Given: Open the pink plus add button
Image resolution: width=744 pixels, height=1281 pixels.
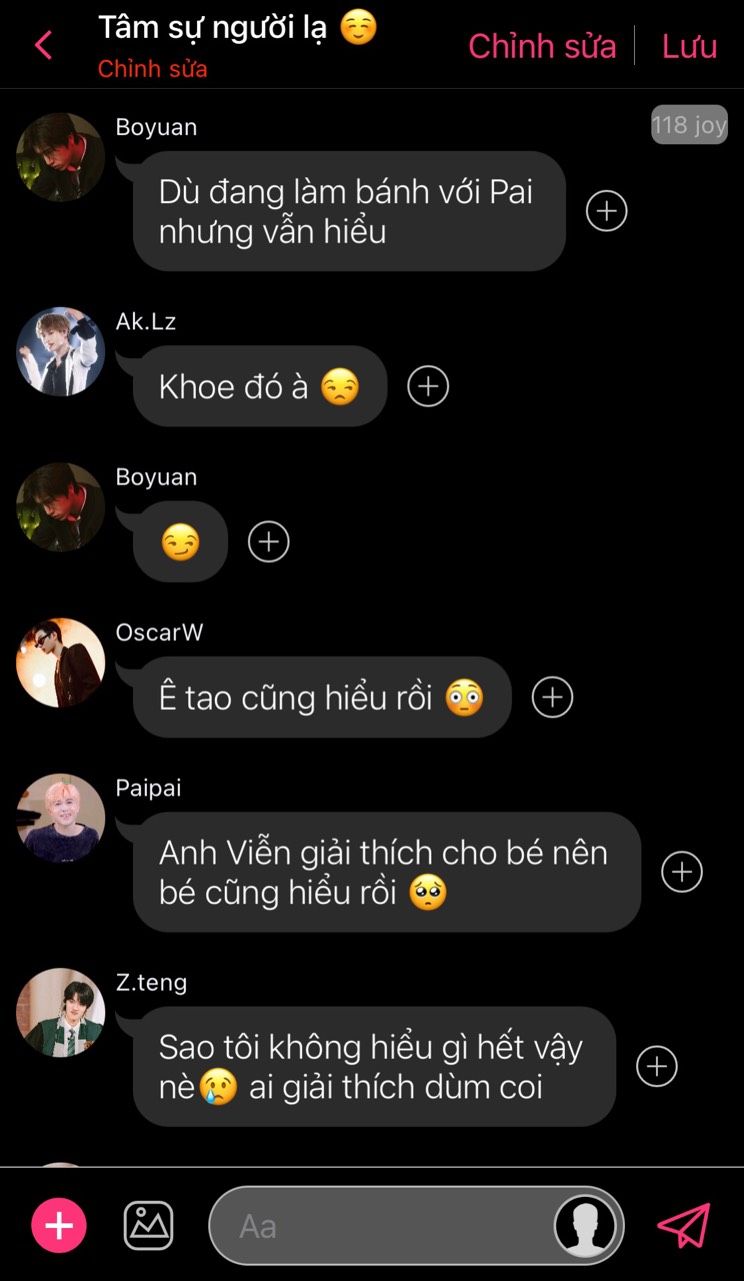Looking at the screenshot, I should [x=59, y=1225].
